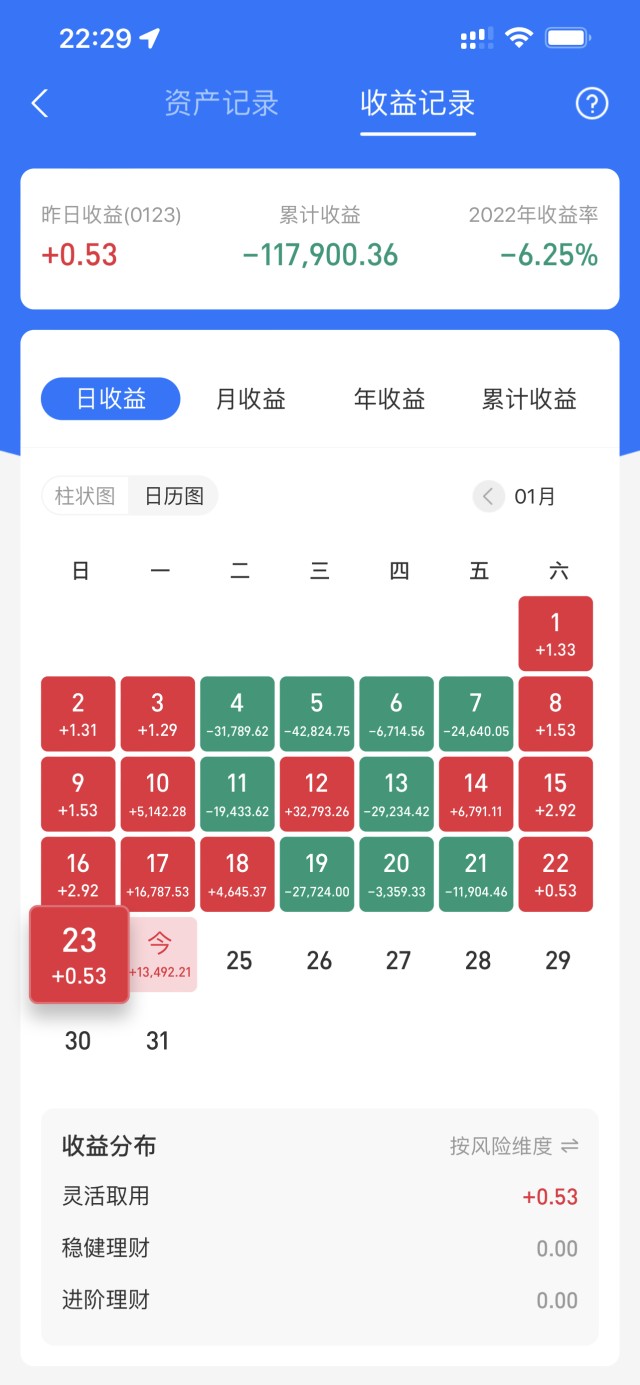Select the 收益记录 tab
This screenshot has width=640, height=1385.
click(x=418, y=103)
